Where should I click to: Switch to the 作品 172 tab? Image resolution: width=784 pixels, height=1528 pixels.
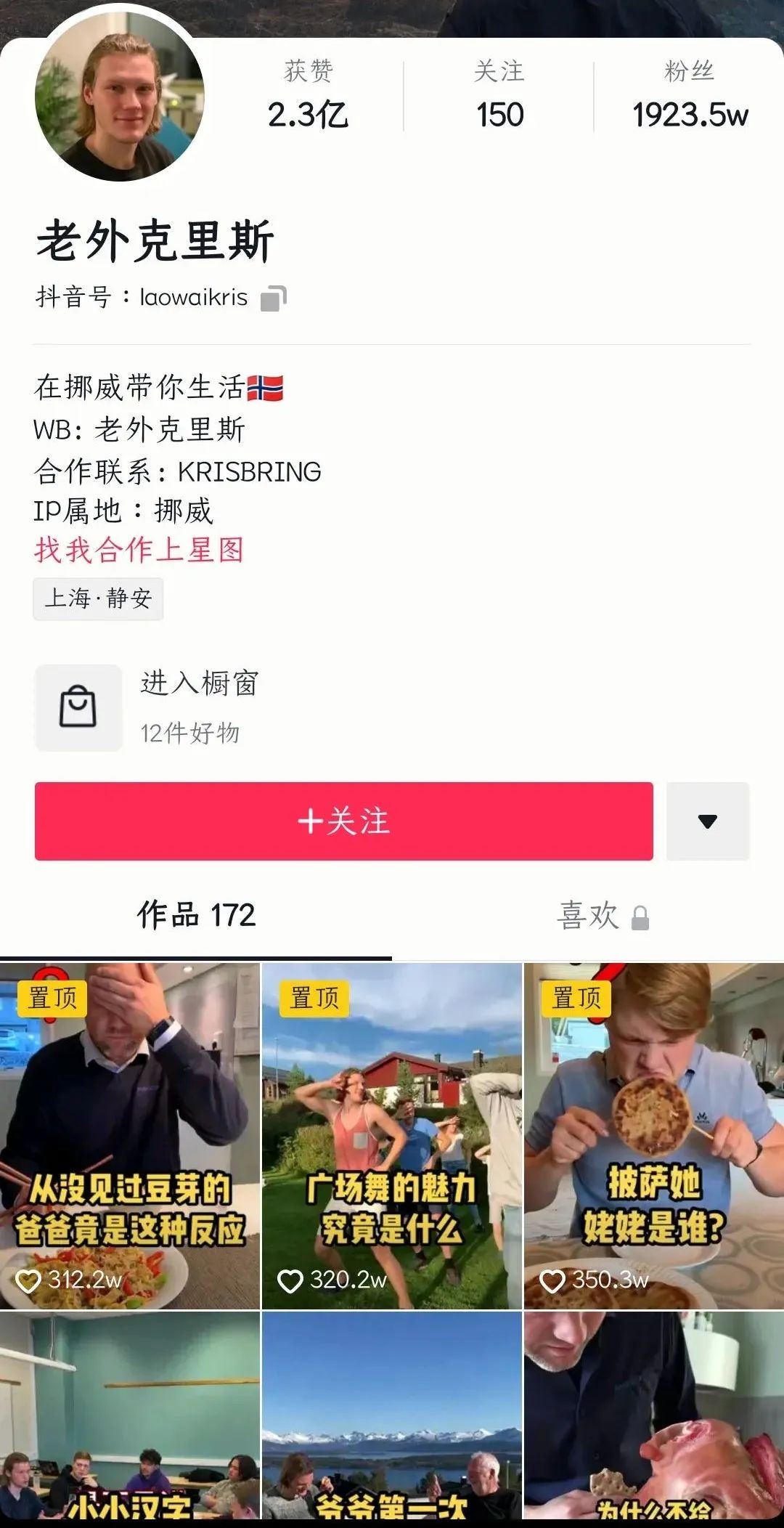tap(196, 915)
